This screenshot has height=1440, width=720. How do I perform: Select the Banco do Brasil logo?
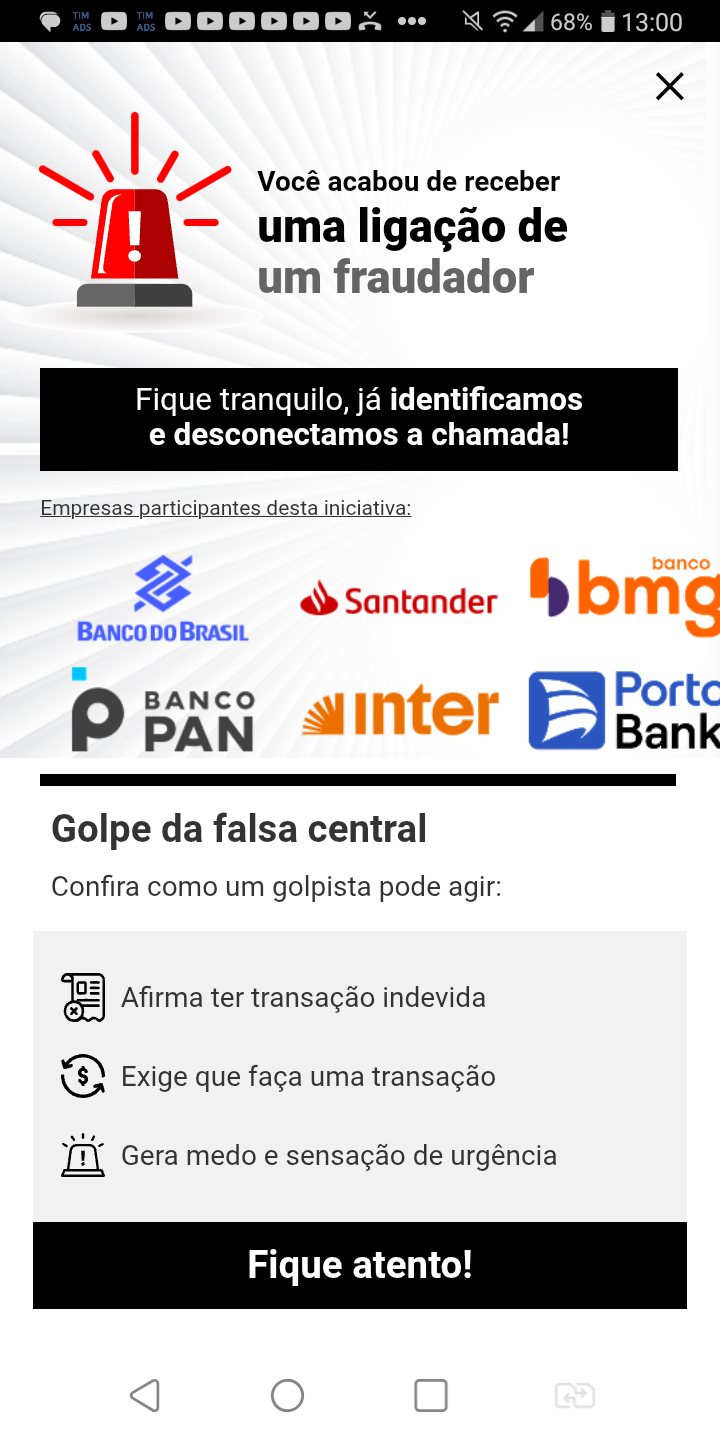[x=160, y=598]
